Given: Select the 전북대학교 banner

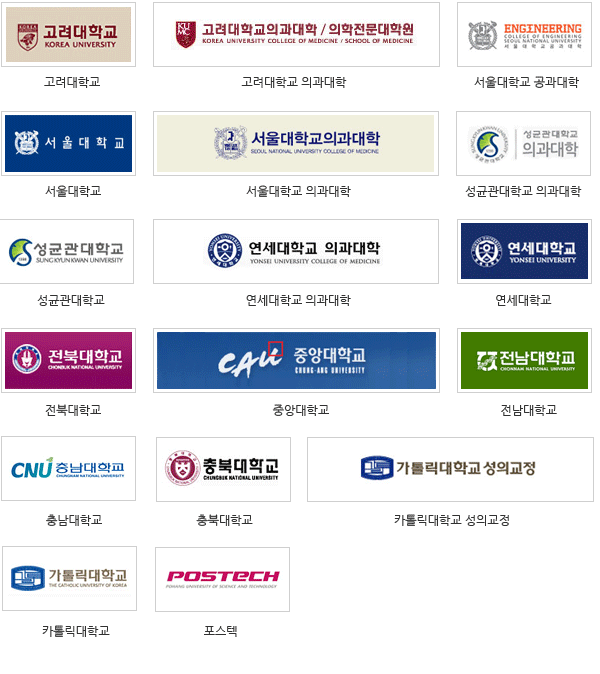Looking at the screenshot, I should click(x=68, y=360).
